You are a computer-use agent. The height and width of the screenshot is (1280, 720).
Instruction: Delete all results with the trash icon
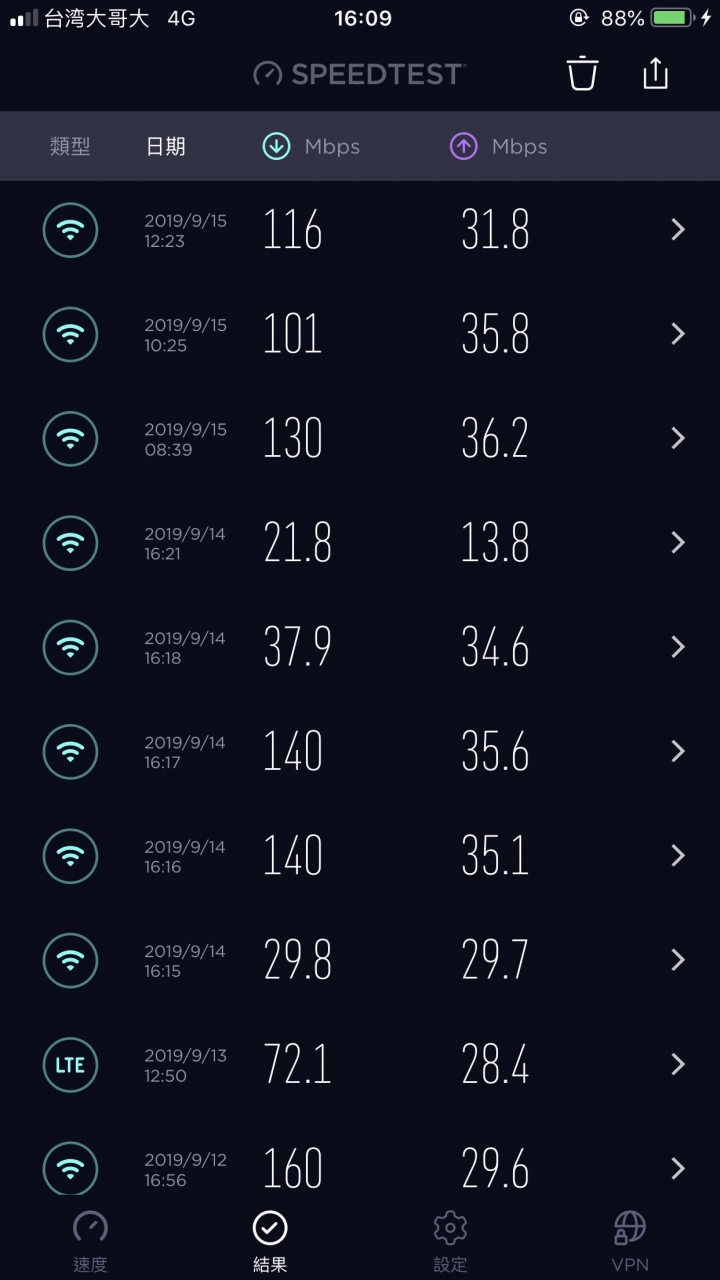pyautogui.click(x=582, y=74)
